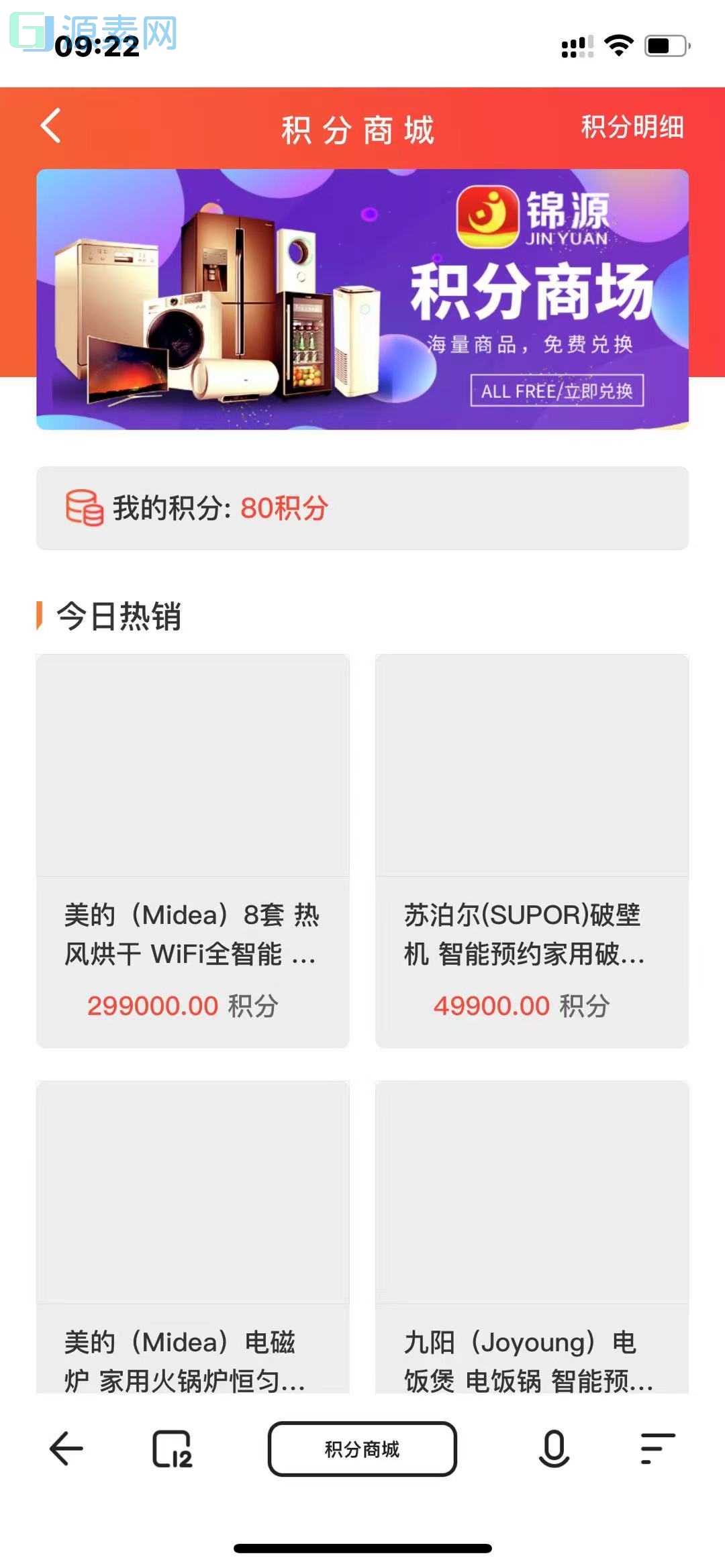Tap the 积分商城 pill in the bottom bar

(x=362, y=1449)
